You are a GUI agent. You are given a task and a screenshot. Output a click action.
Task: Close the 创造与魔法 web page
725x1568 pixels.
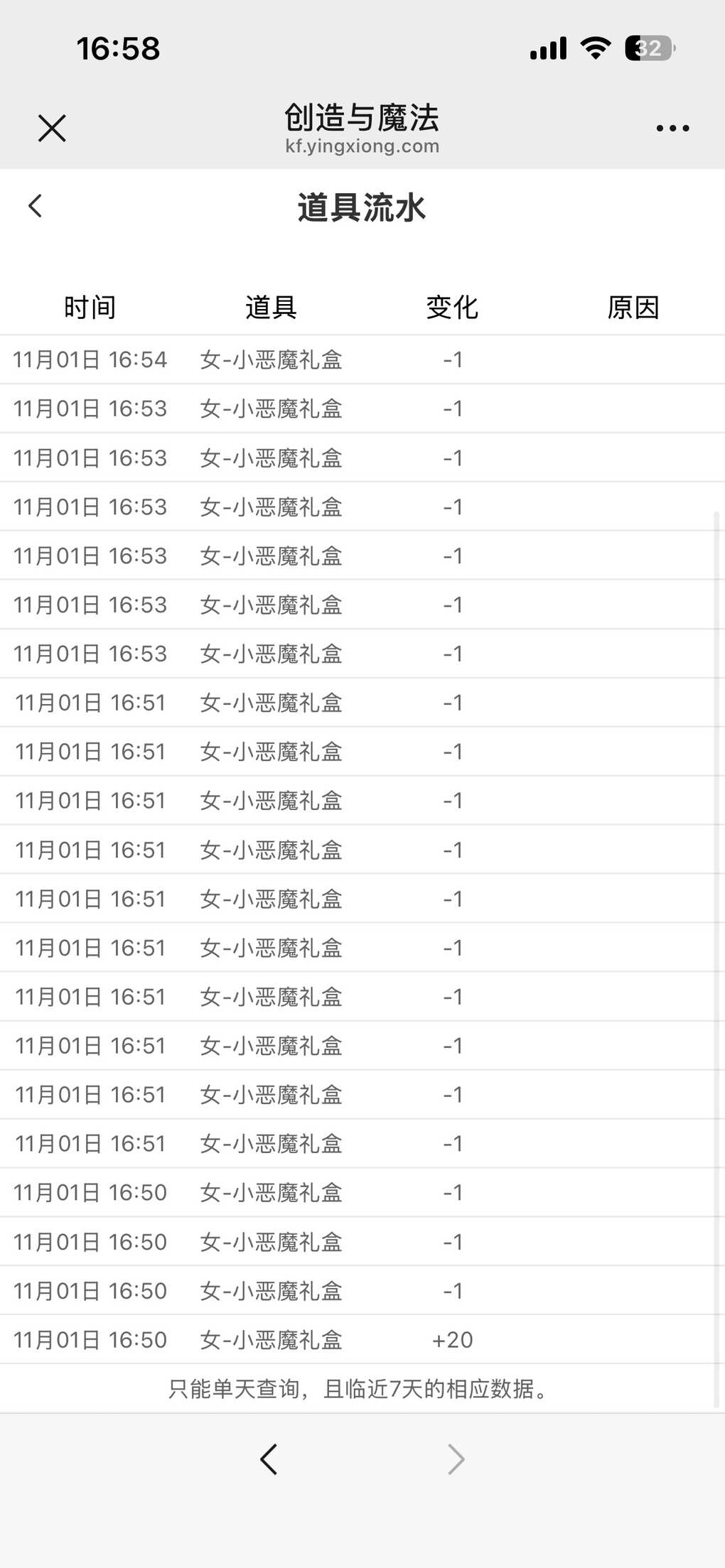52,129
